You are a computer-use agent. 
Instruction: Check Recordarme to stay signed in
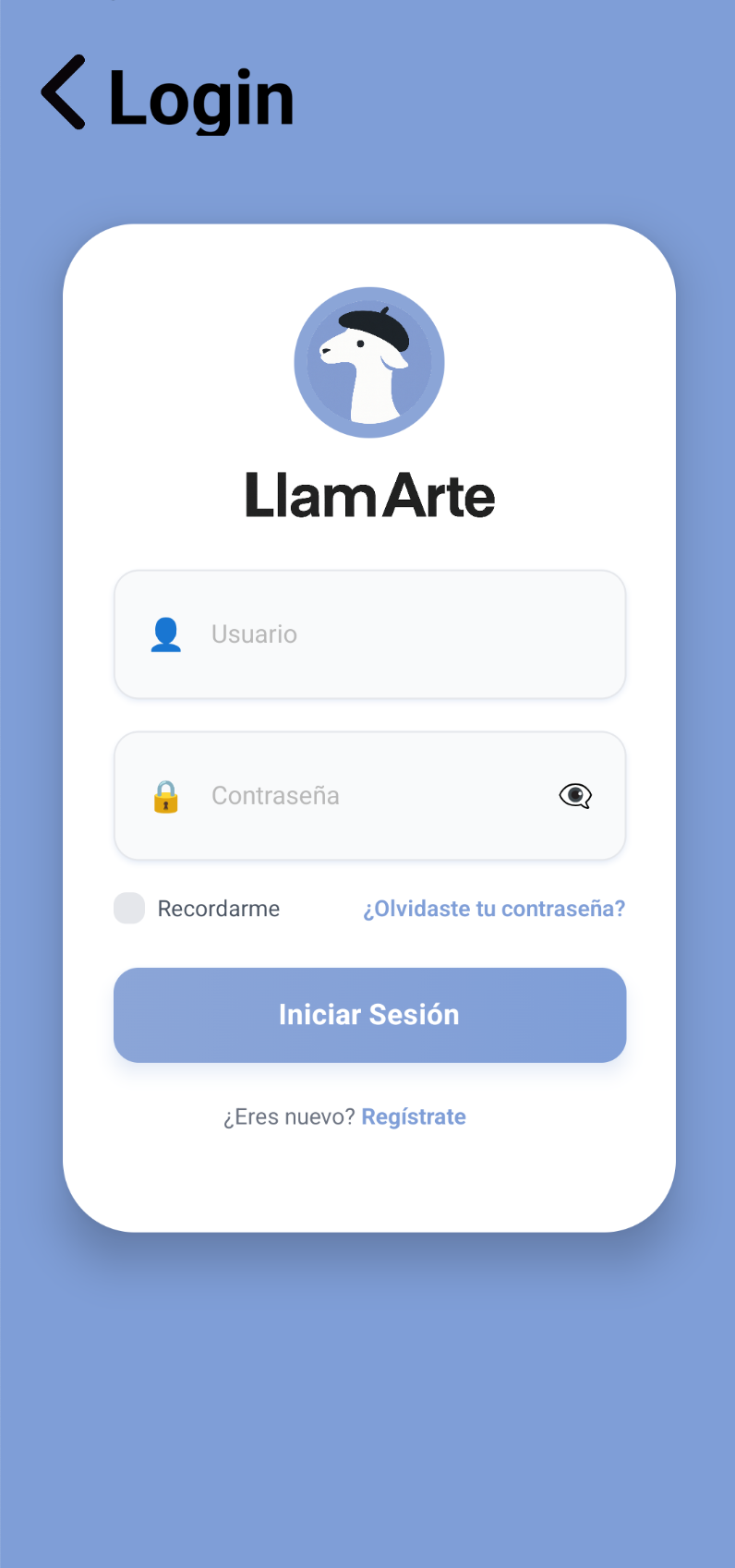(128, 908)
